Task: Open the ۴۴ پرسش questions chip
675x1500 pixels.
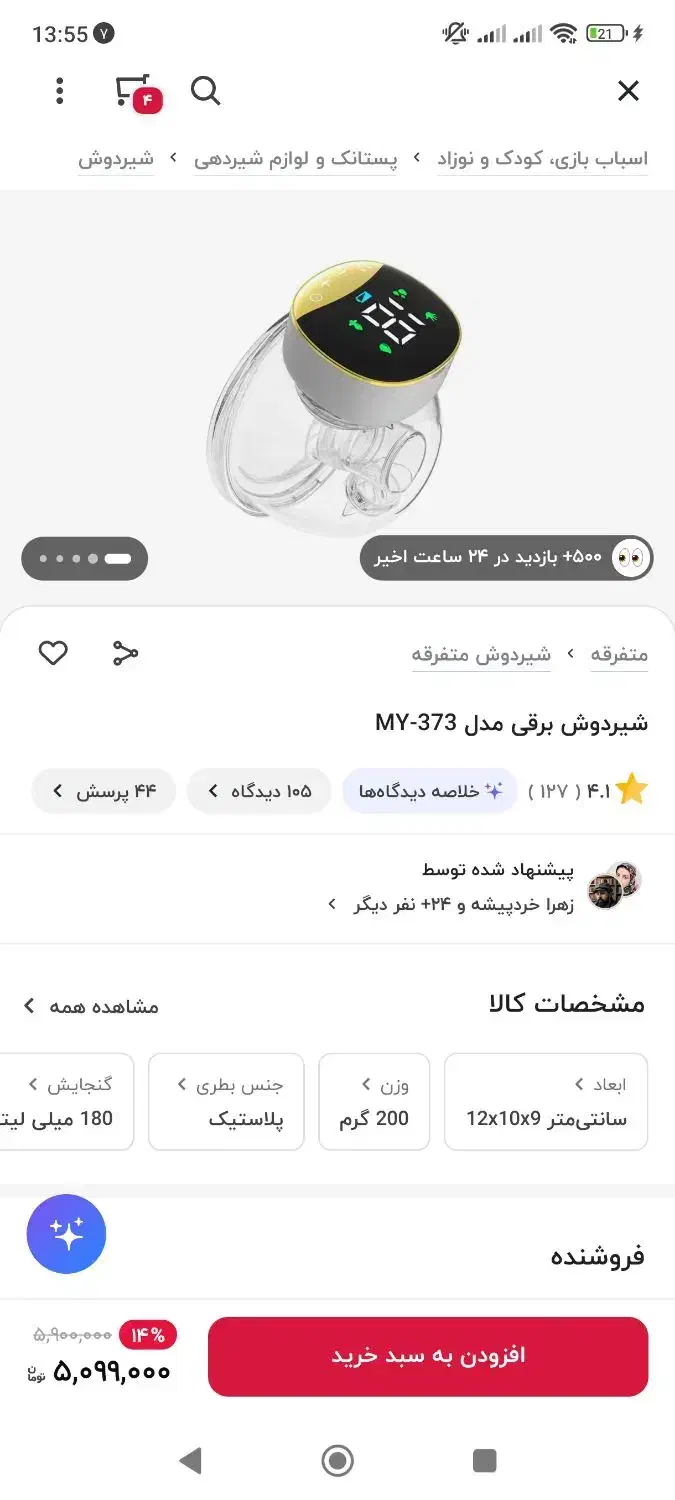Action: pos(103,791)
